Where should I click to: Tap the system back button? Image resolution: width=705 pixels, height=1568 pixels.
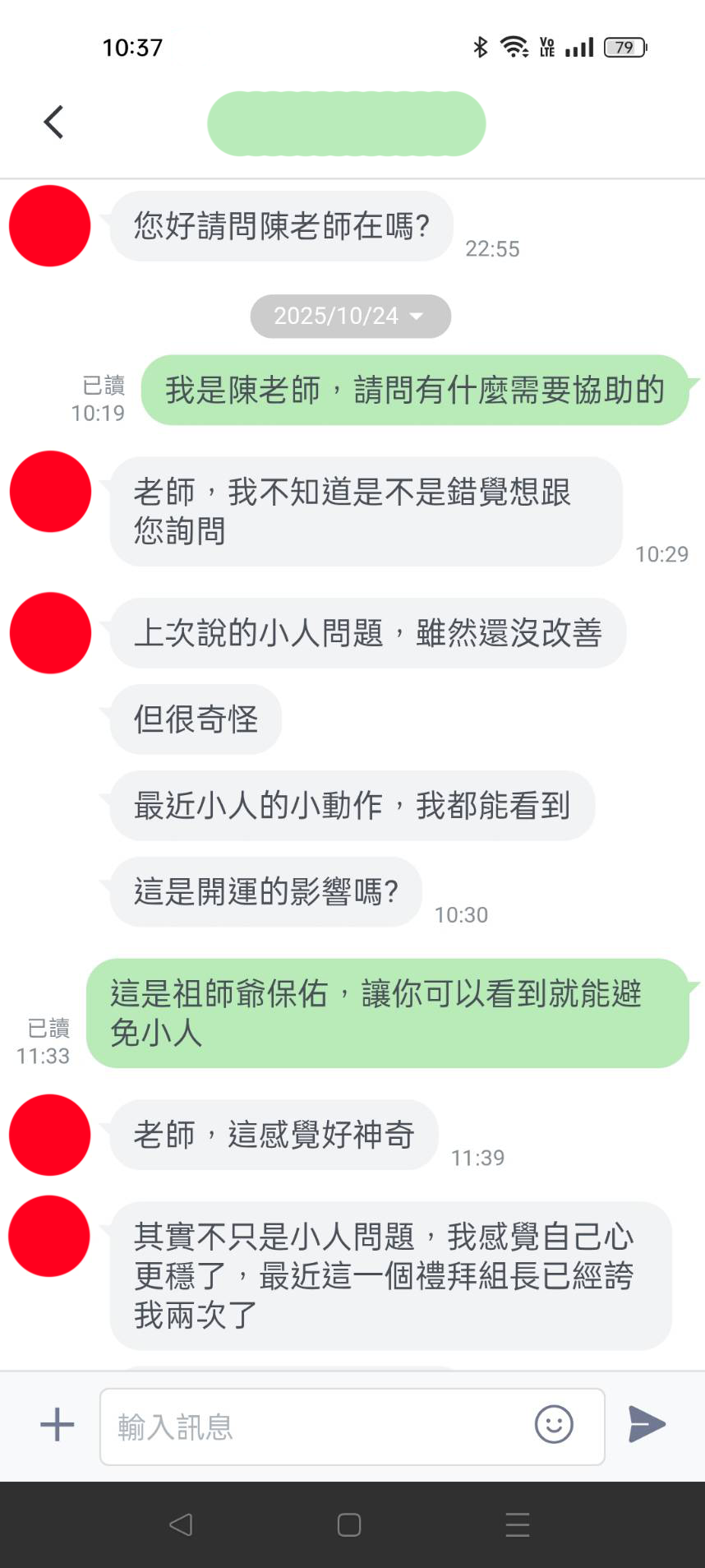181,1525
